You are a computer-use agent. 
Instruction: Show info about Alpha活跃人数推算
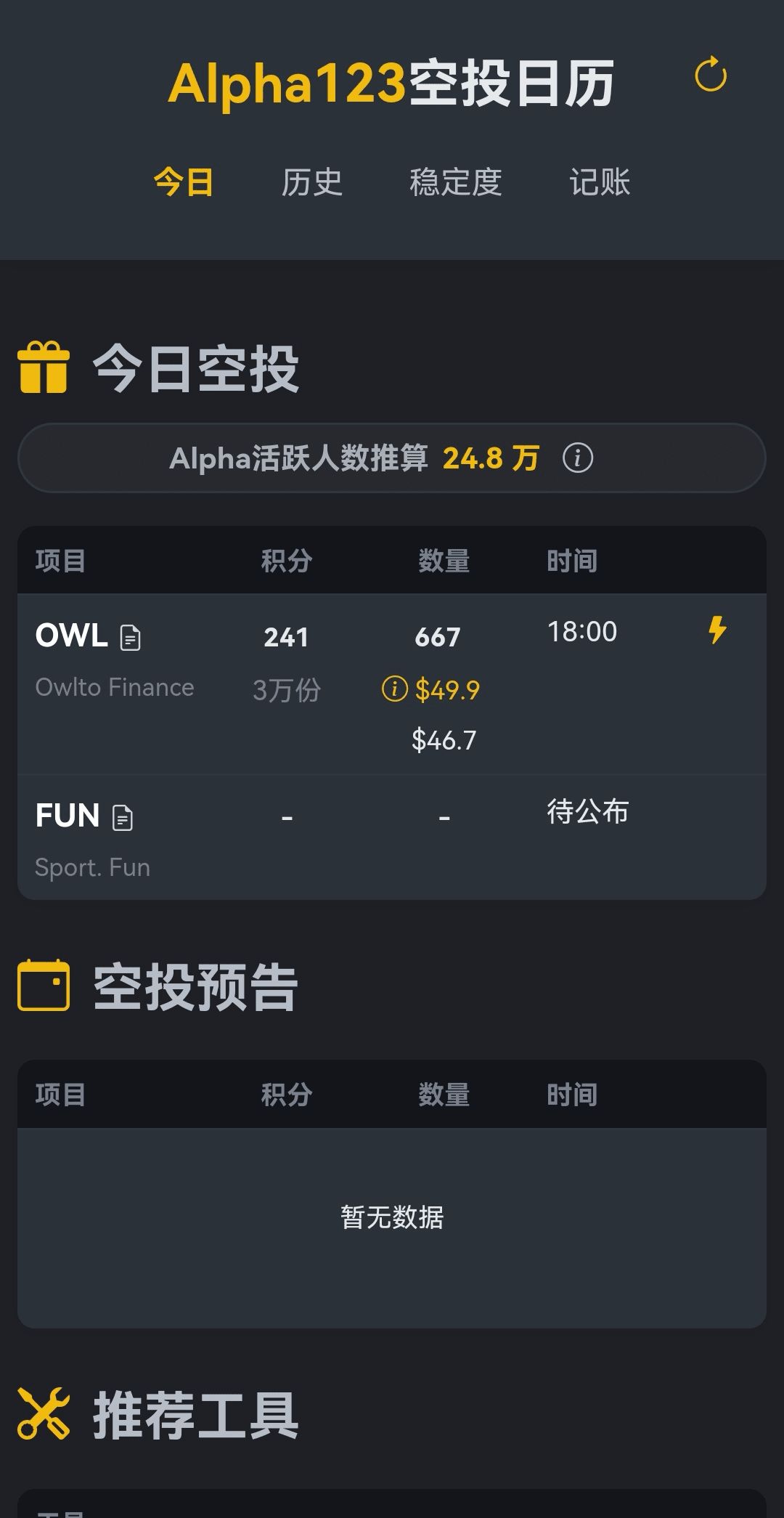pos(578,458)
